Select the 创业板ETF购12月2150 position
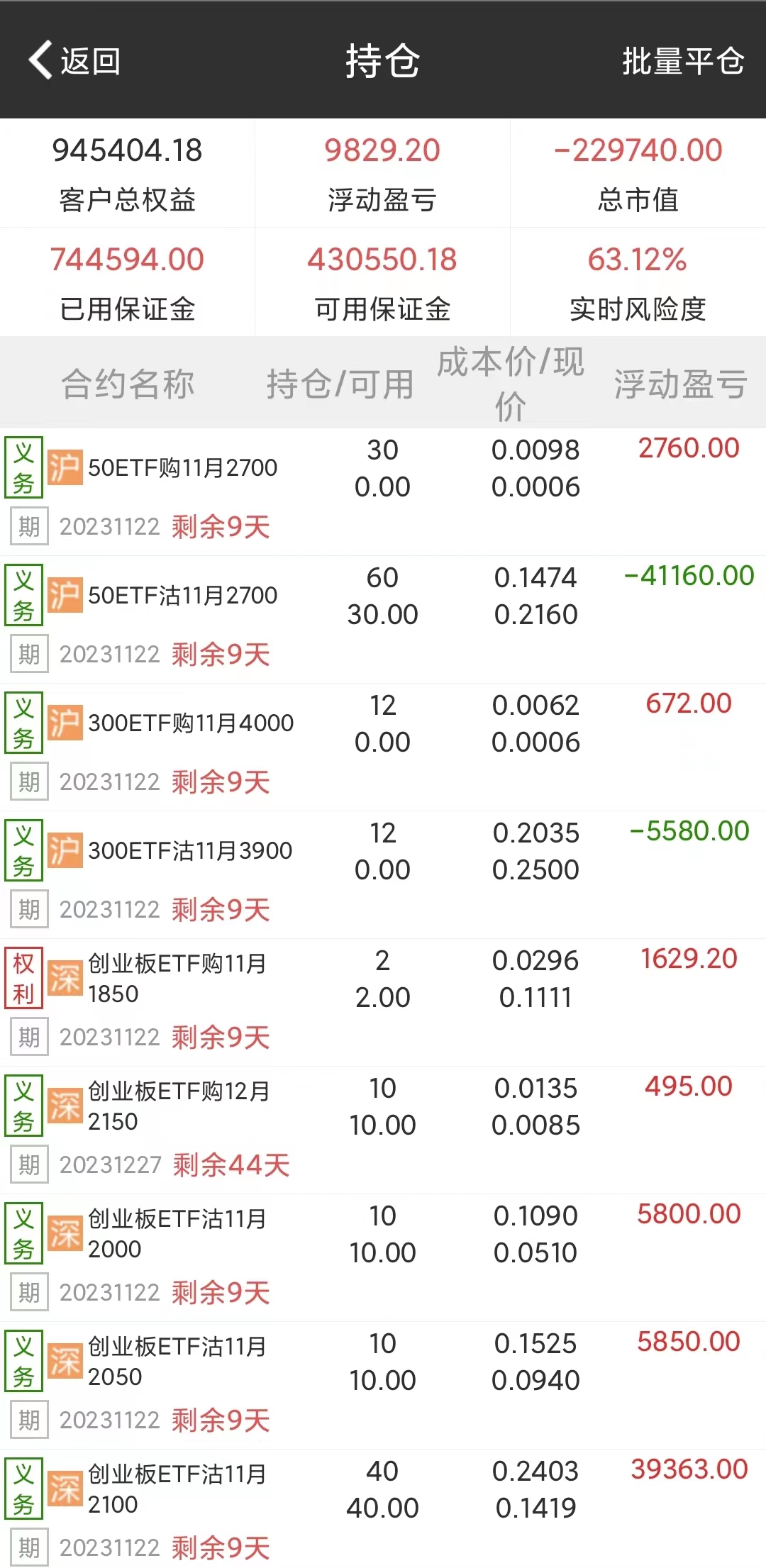Image resolution: width=766 pixels, height=1568 pixels. click(x=178, y=1106)
